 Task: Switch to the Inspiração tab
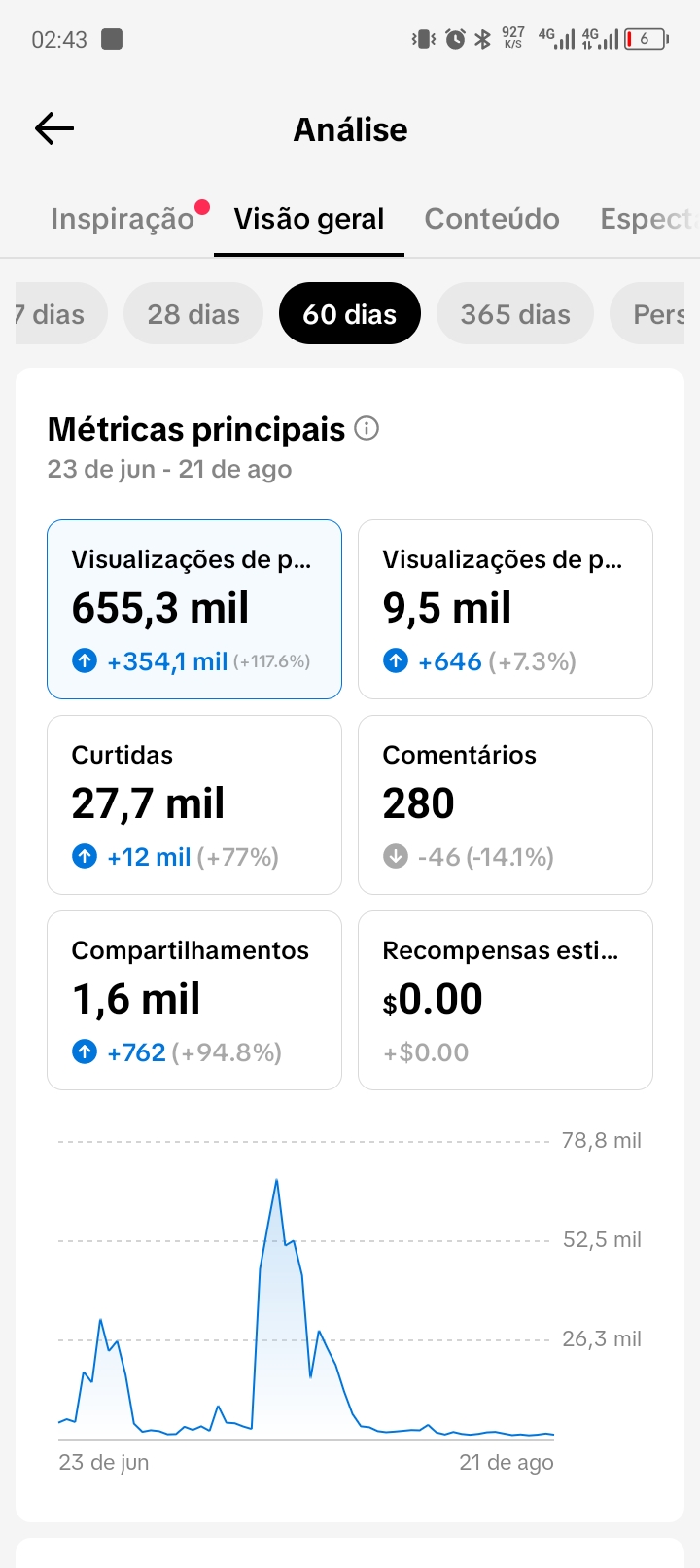(x=122, y=219)
